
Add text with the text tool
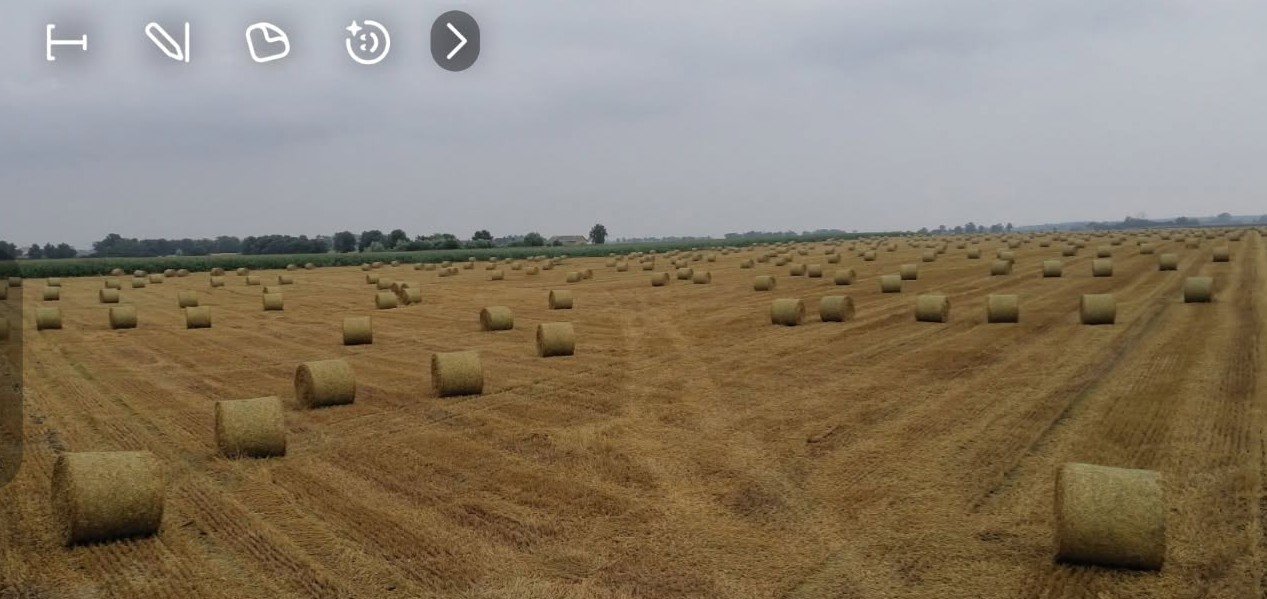66,42
